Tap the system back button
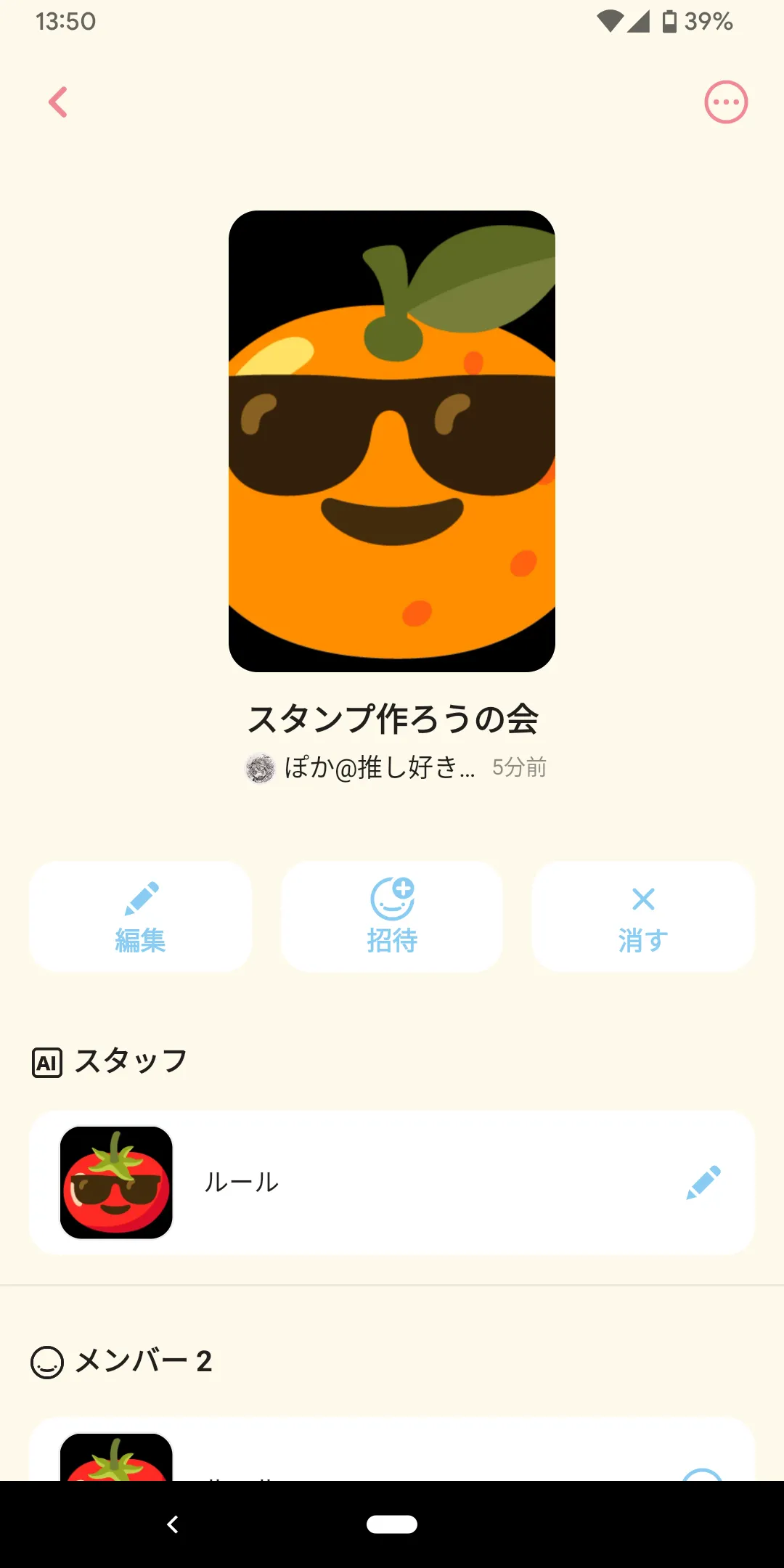This screenshot has width=784, height=1568. pos(173,1524)
